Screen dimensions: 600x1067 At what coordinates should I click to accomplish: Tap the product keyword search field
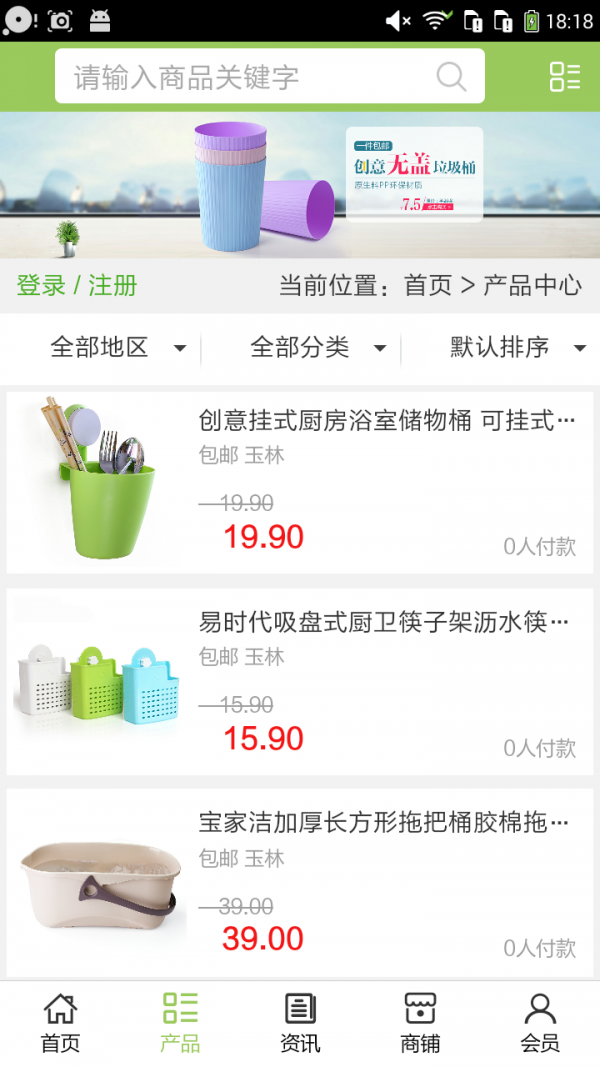[x=250, y=77]
